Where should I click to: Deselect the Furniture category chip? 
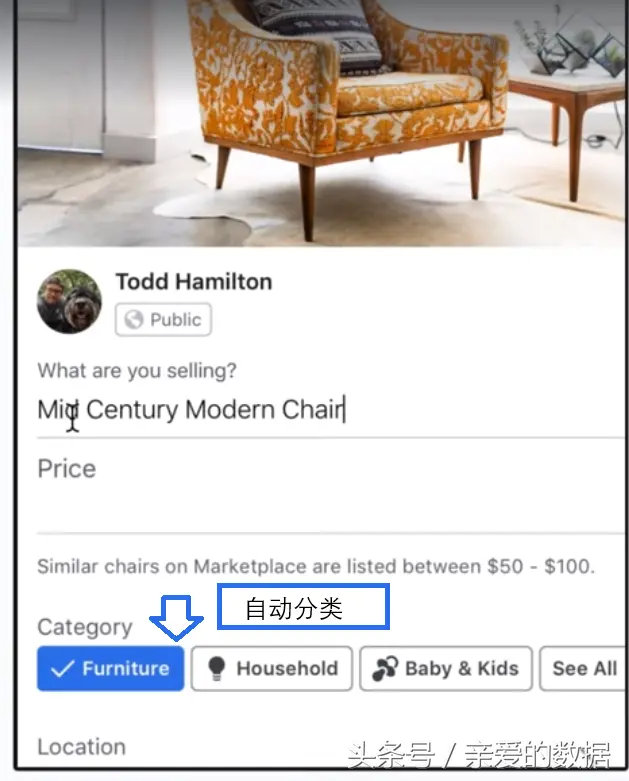(110, 668)
